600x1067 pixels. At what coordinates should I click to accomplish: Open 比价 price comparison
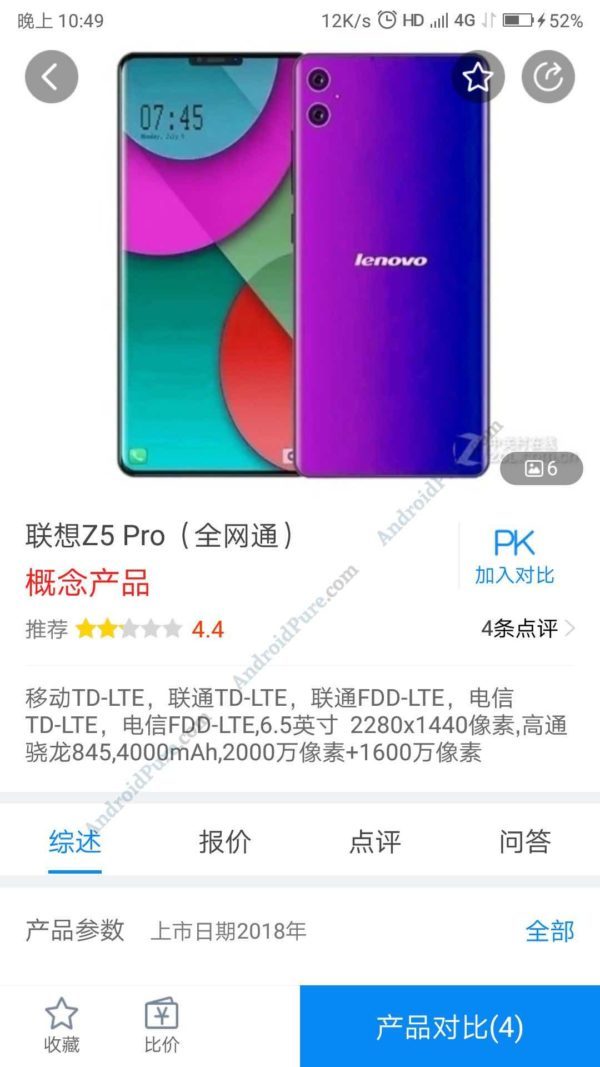click(x=162, y=1025)
